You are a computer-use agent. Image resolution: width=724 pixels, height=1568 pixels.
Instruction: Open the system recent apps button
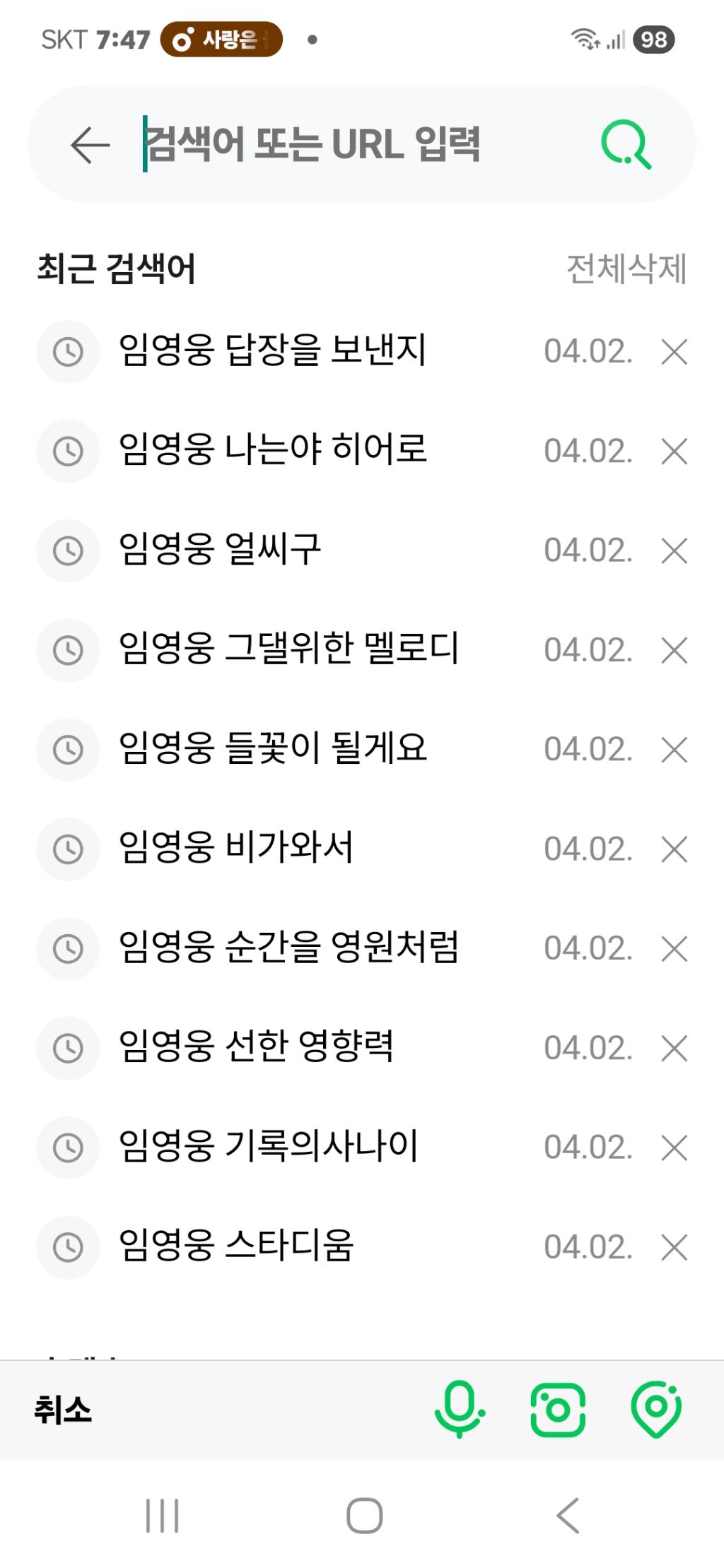163,1516
